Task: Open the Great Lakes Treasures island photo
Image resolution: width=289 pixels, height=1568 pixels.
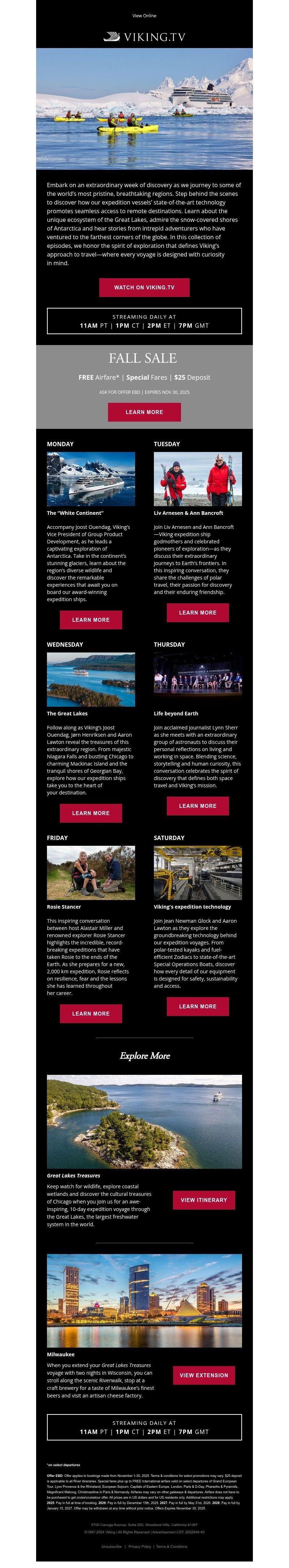Action: 144,1121
